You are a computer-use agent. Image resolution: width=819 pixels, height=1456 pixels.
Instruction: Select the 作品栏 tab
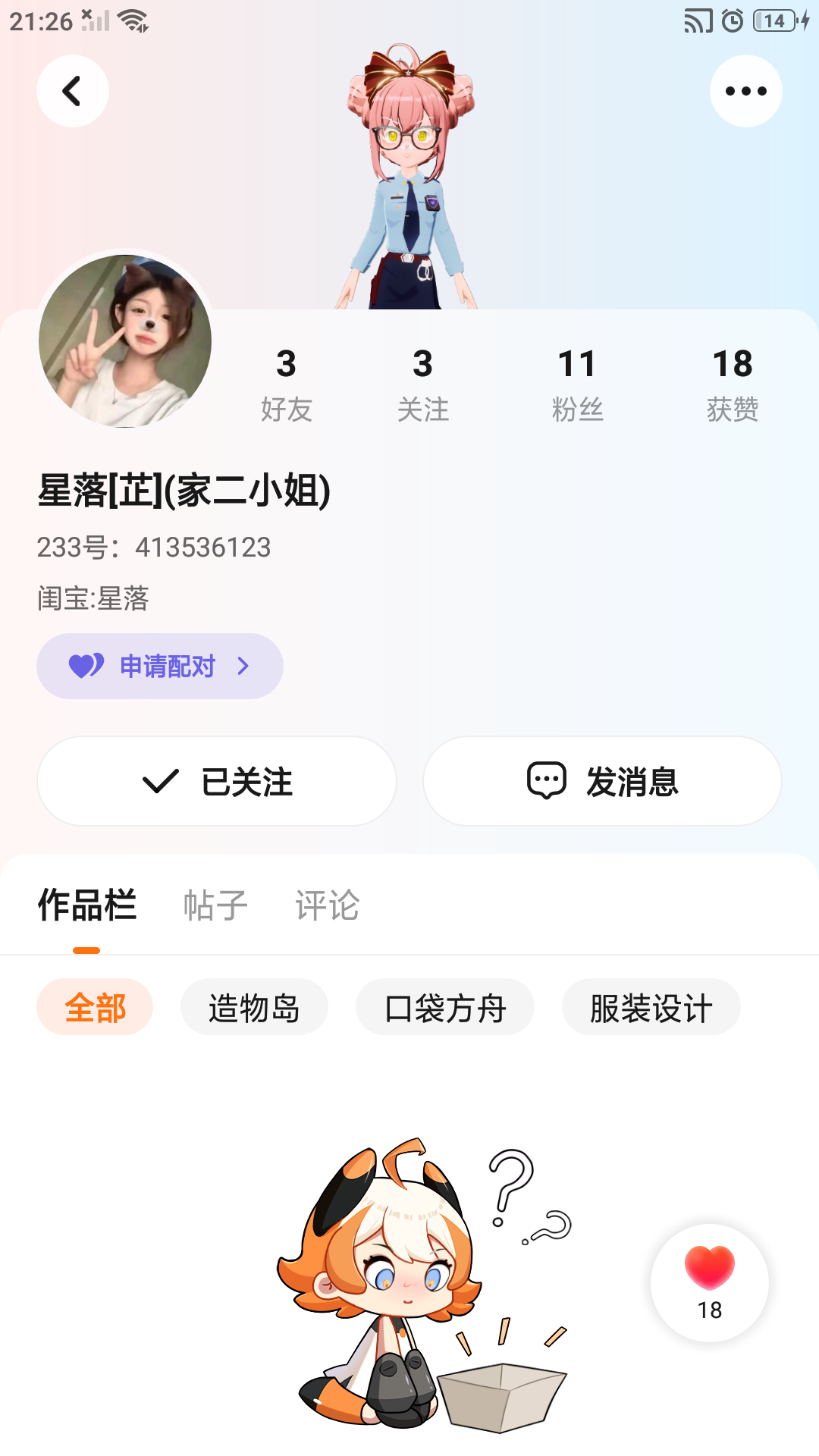click(x=87, y=905)
